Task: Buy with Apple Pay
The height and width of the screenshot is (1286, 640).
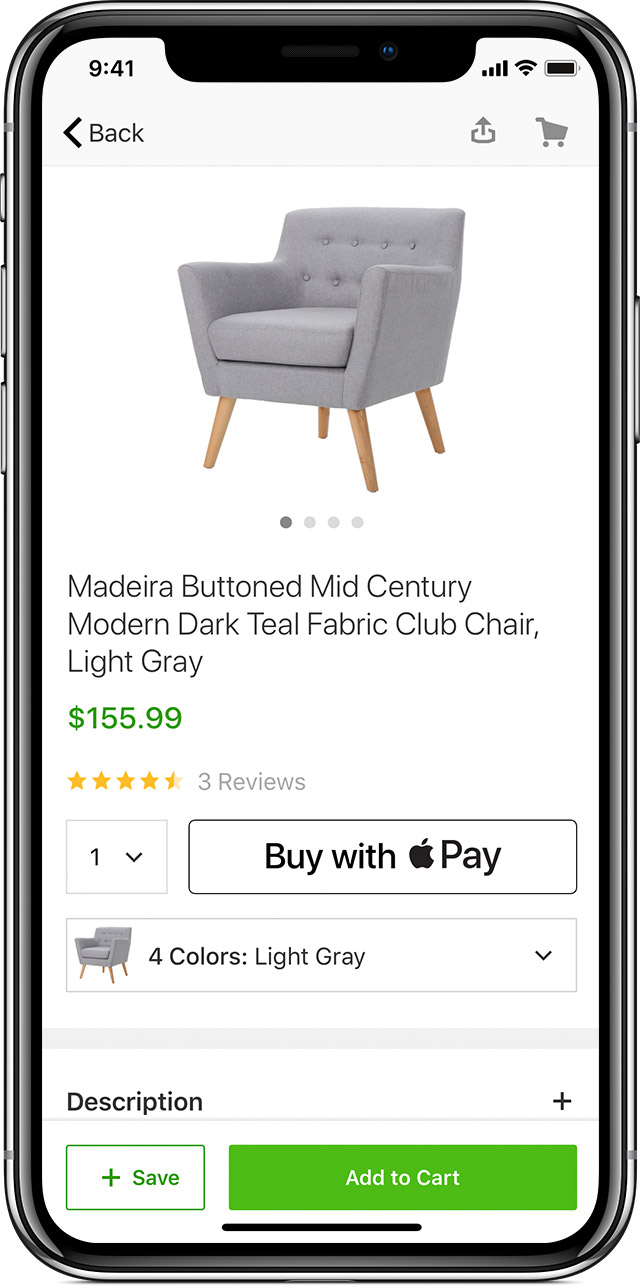Action: pos(382,857)
